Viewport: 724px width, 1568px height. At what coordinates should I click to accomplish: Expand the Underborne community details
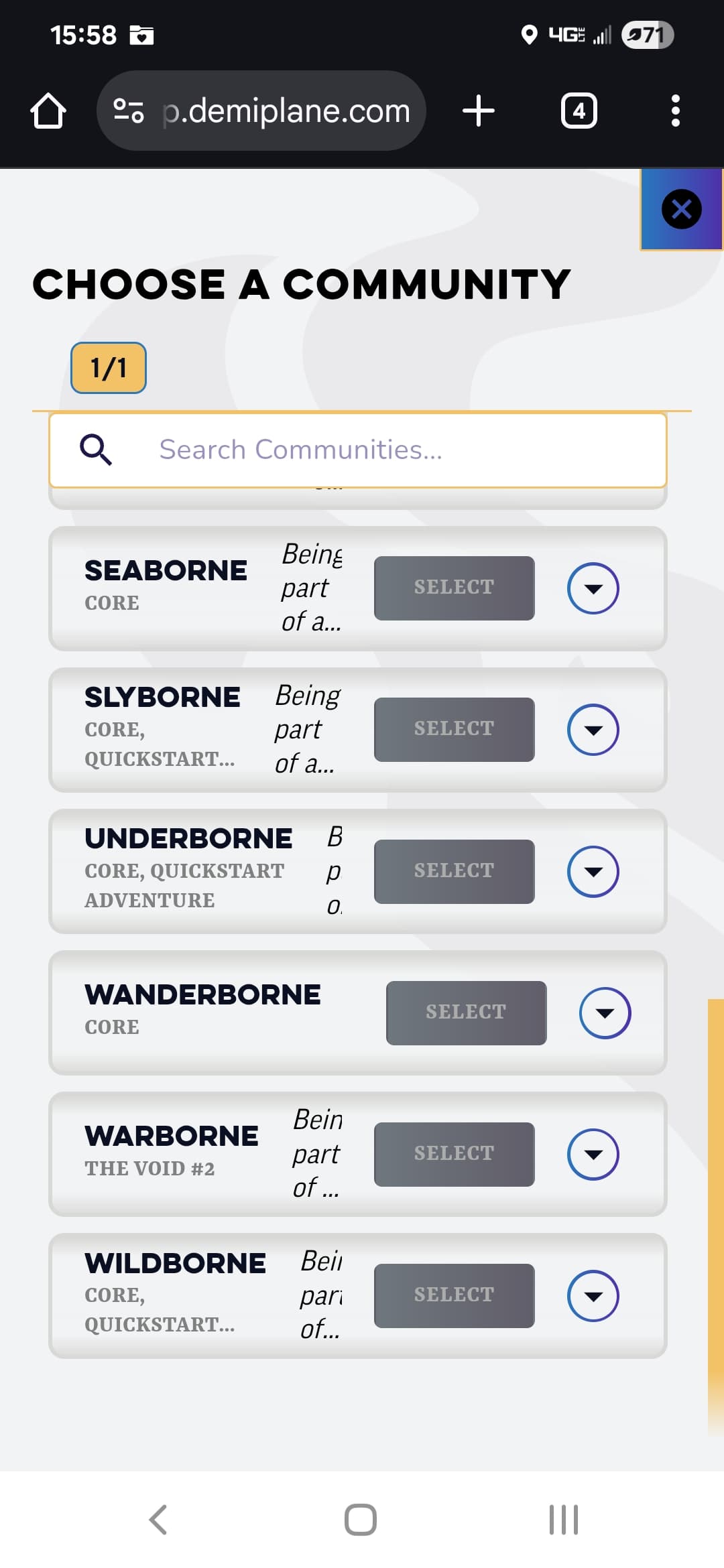pos(593,871)
